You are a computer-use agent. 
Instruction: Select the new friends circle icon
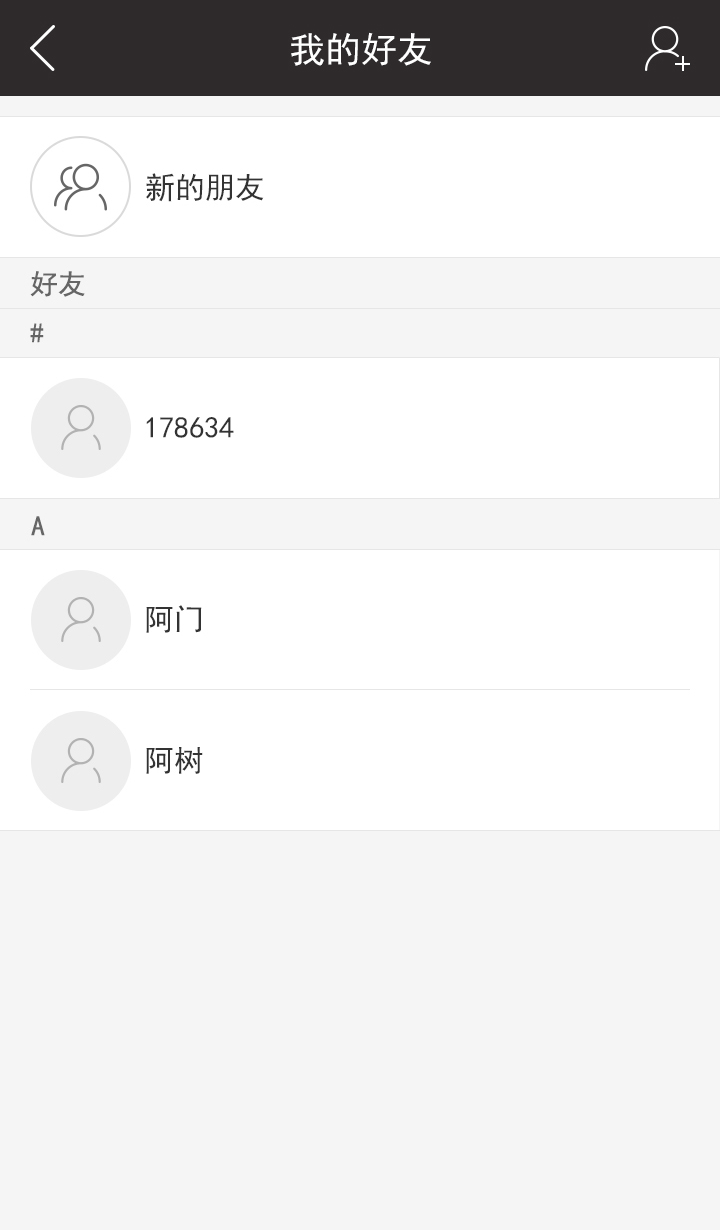[80, 187]
